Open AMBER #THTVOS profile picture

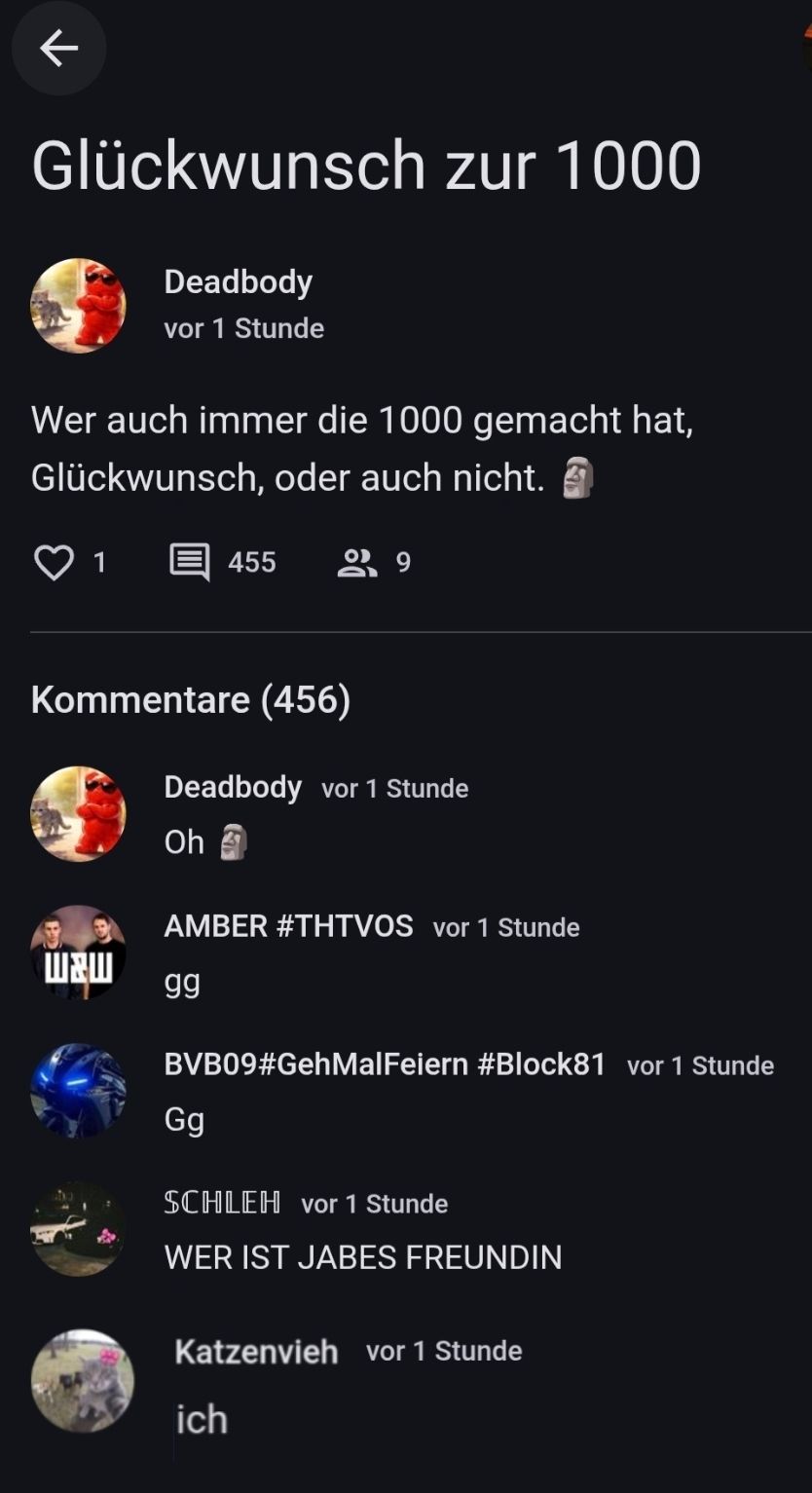[x=78, y=952]
